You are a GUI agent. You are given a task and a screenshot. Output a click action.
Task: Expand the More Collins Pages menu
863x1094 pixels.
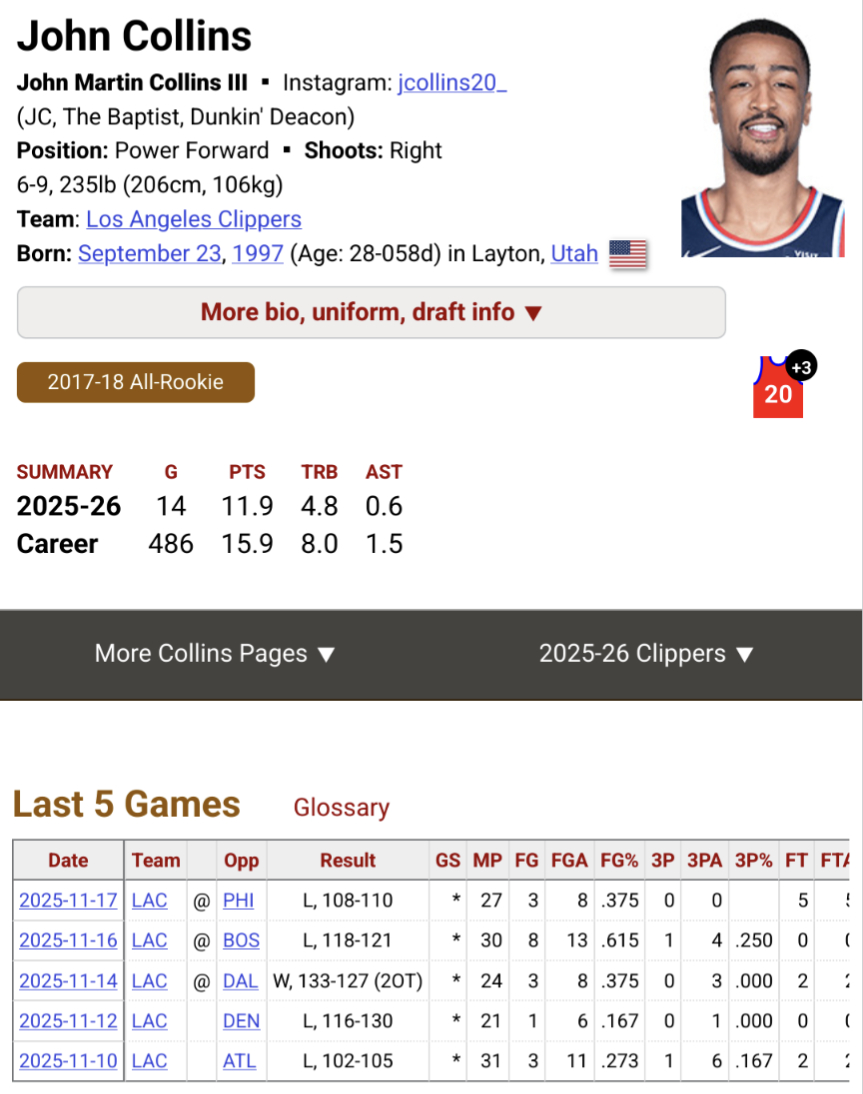click(x=215, y=654)
